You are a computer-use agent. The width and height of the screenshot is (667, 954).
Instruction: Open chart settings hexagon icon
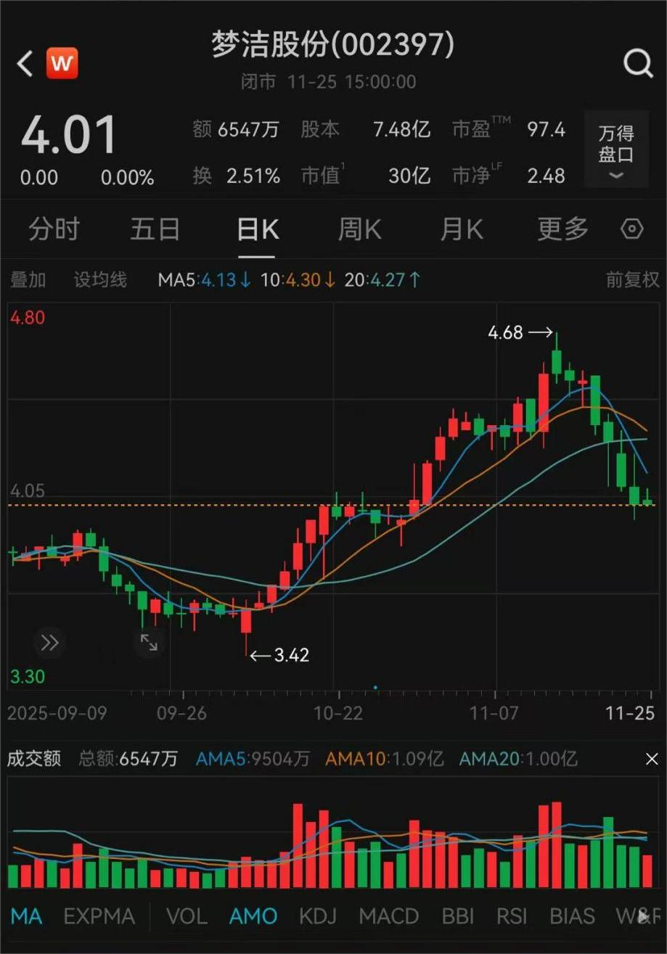pos(632,230)
